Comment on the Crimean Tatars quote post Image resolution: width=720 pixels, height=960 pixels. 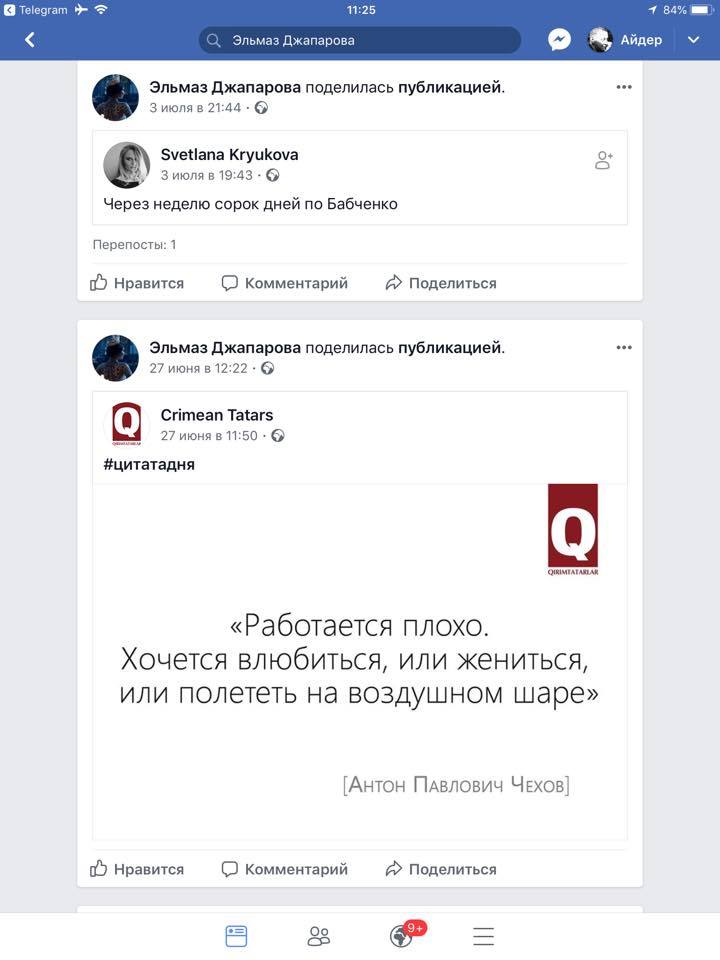tap(285, 869)
